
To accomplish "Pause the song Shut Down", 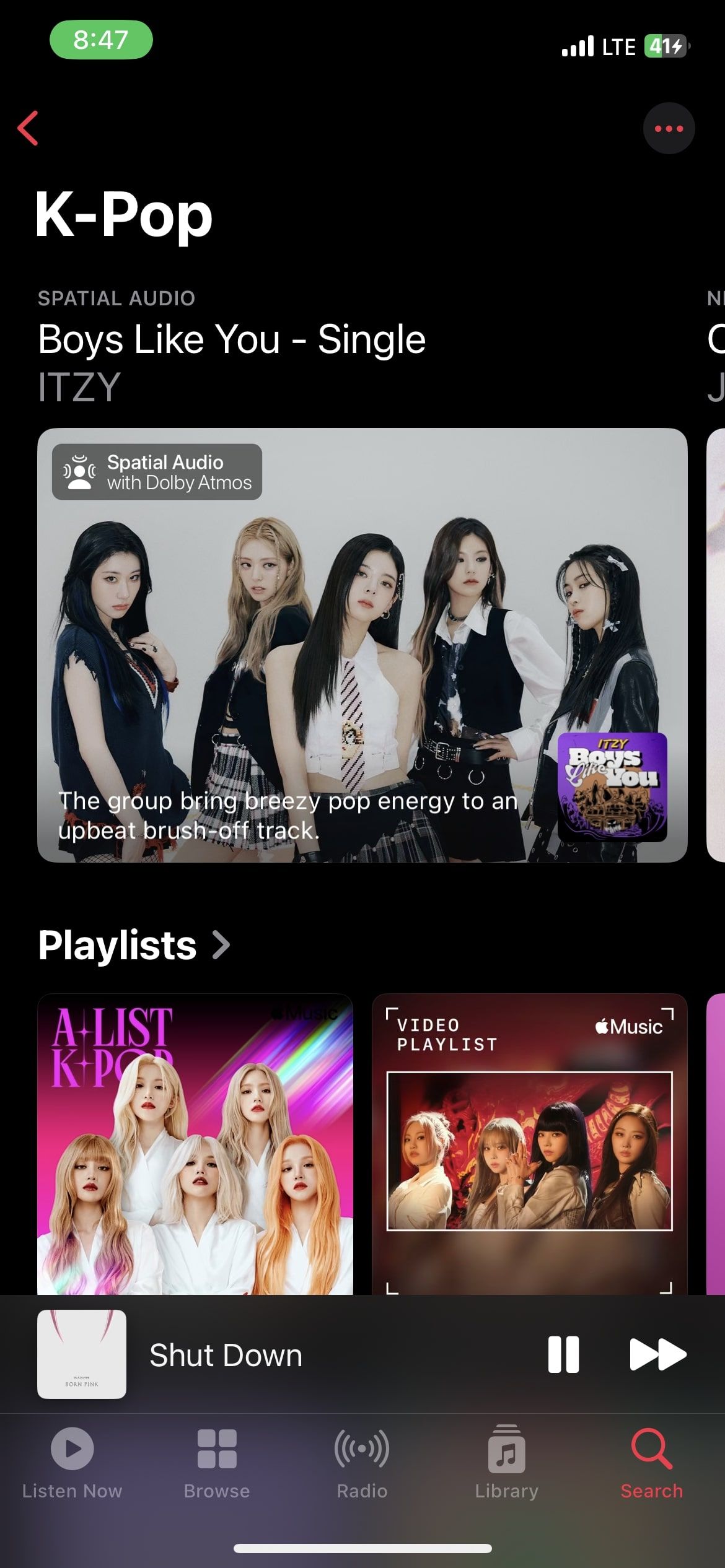I will coord(563,1354).
